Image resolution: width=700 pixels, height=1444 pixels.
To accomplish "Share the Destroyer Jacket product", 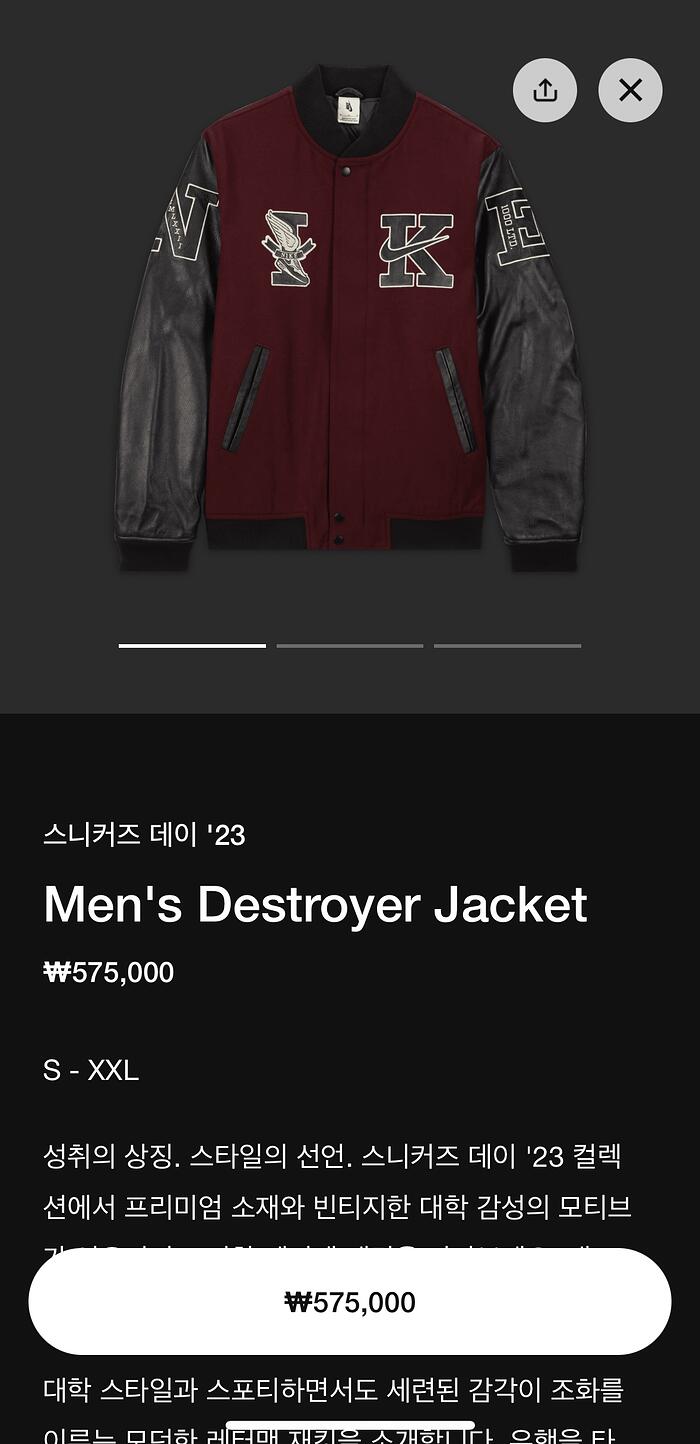I will tap(545, 91).
